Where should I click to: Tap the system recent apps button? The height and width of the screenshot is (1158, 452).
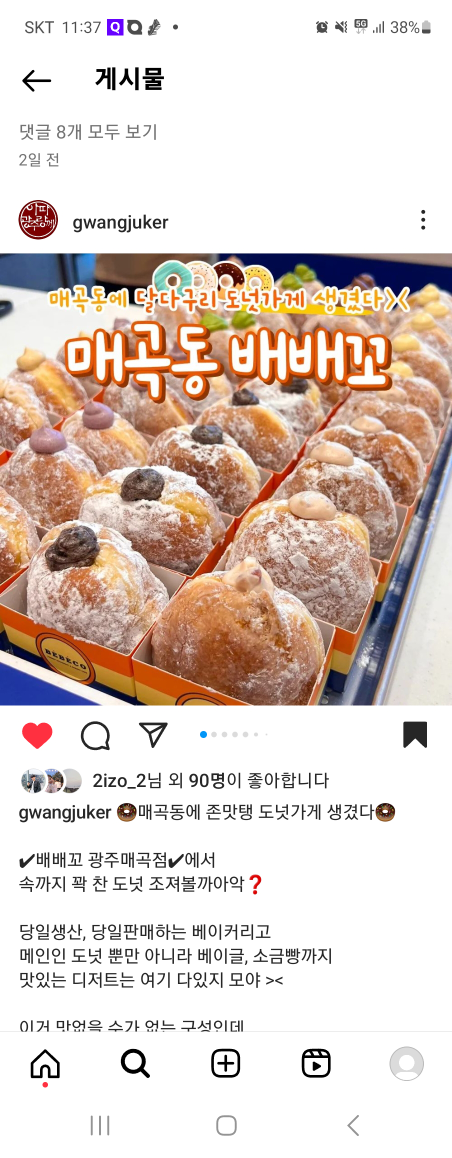tap(100, 1126)
